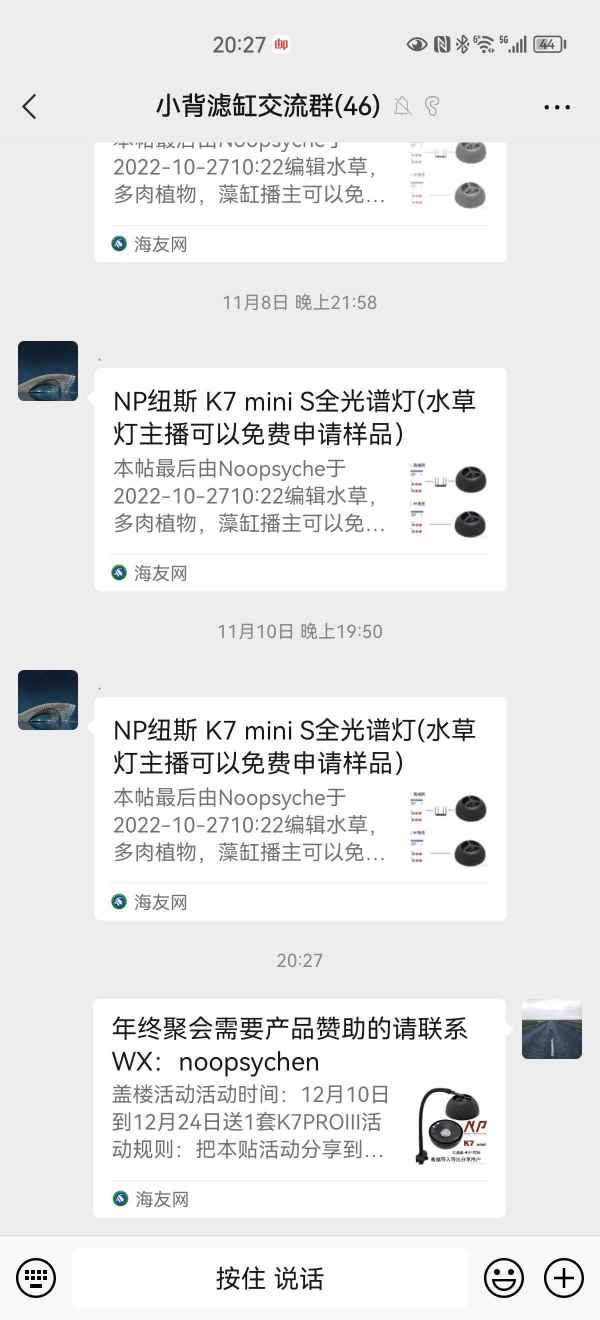Open the three-dot chat info menu
The height and width of the screenshot is (1320, 600).
tap(557, 107)
